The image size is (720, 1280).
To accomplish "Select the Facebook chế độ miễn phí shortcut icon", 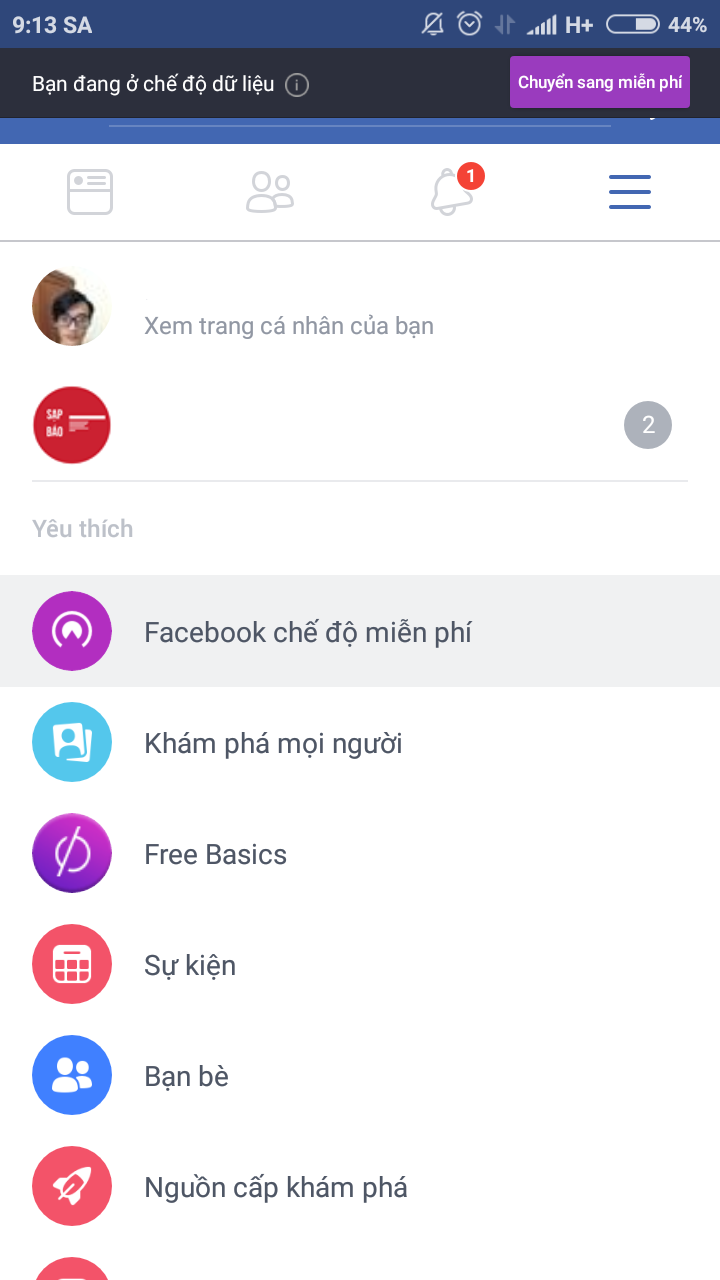I will point(72,631).
